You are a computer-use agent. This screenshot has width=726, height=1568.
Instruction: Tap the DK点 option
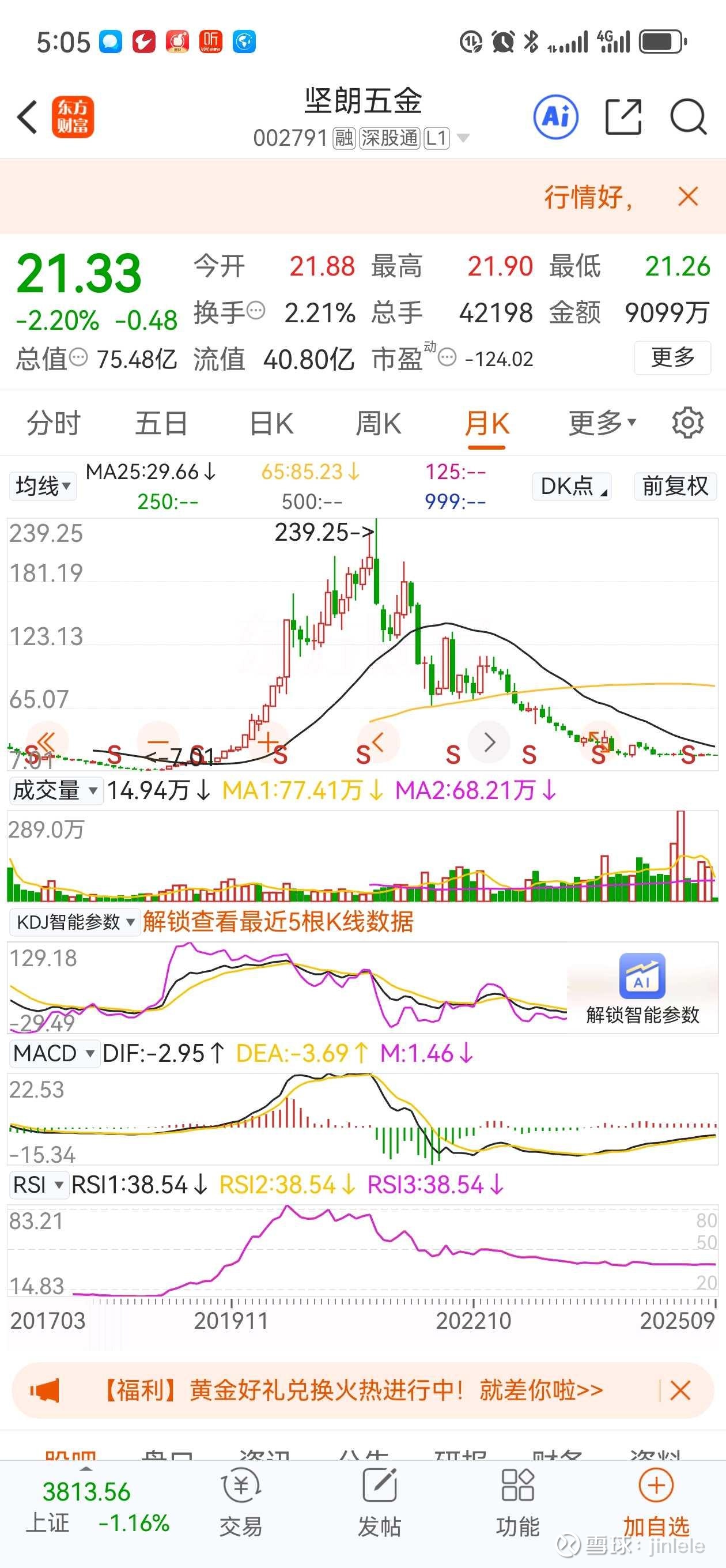572,487
